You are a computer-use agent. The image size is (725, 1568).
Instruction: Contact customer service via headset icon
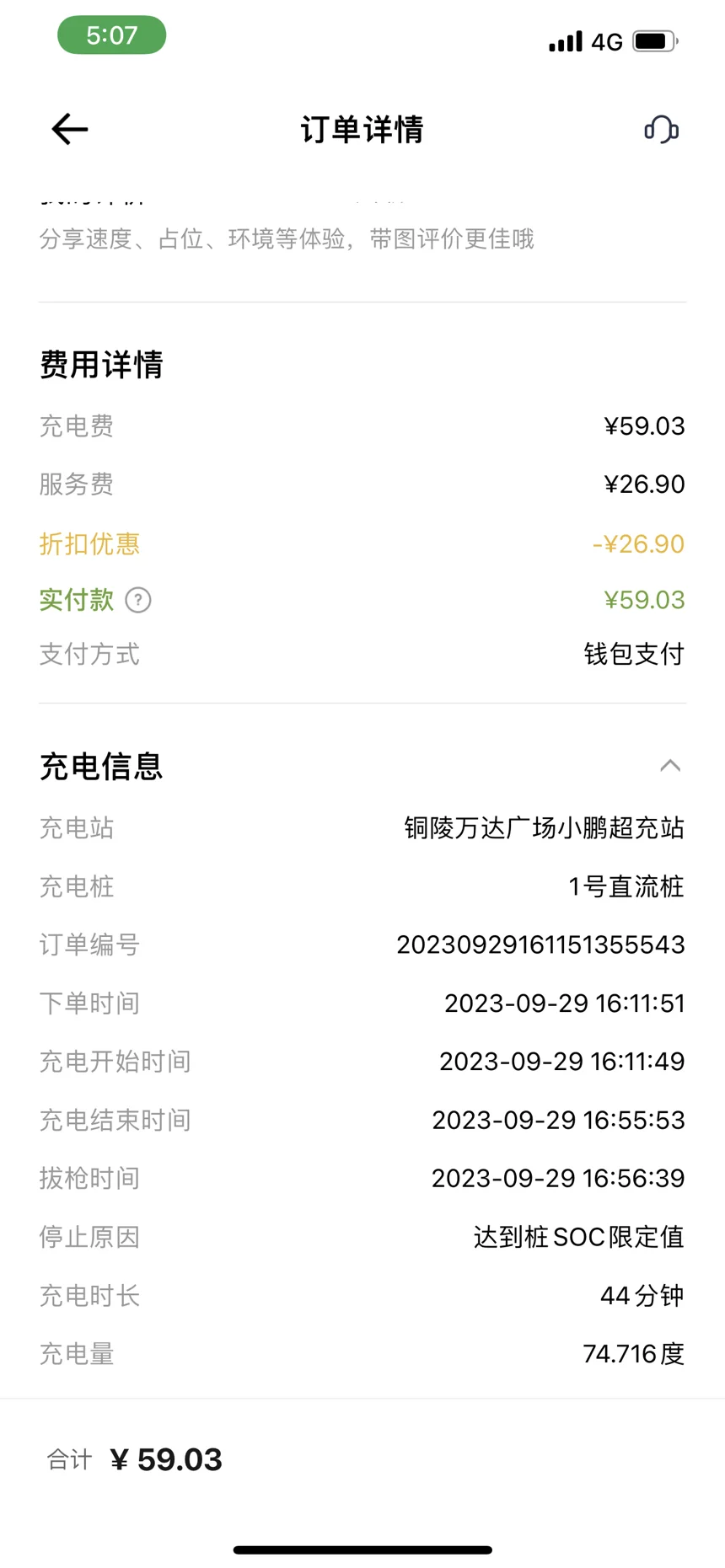pos(661,130)
